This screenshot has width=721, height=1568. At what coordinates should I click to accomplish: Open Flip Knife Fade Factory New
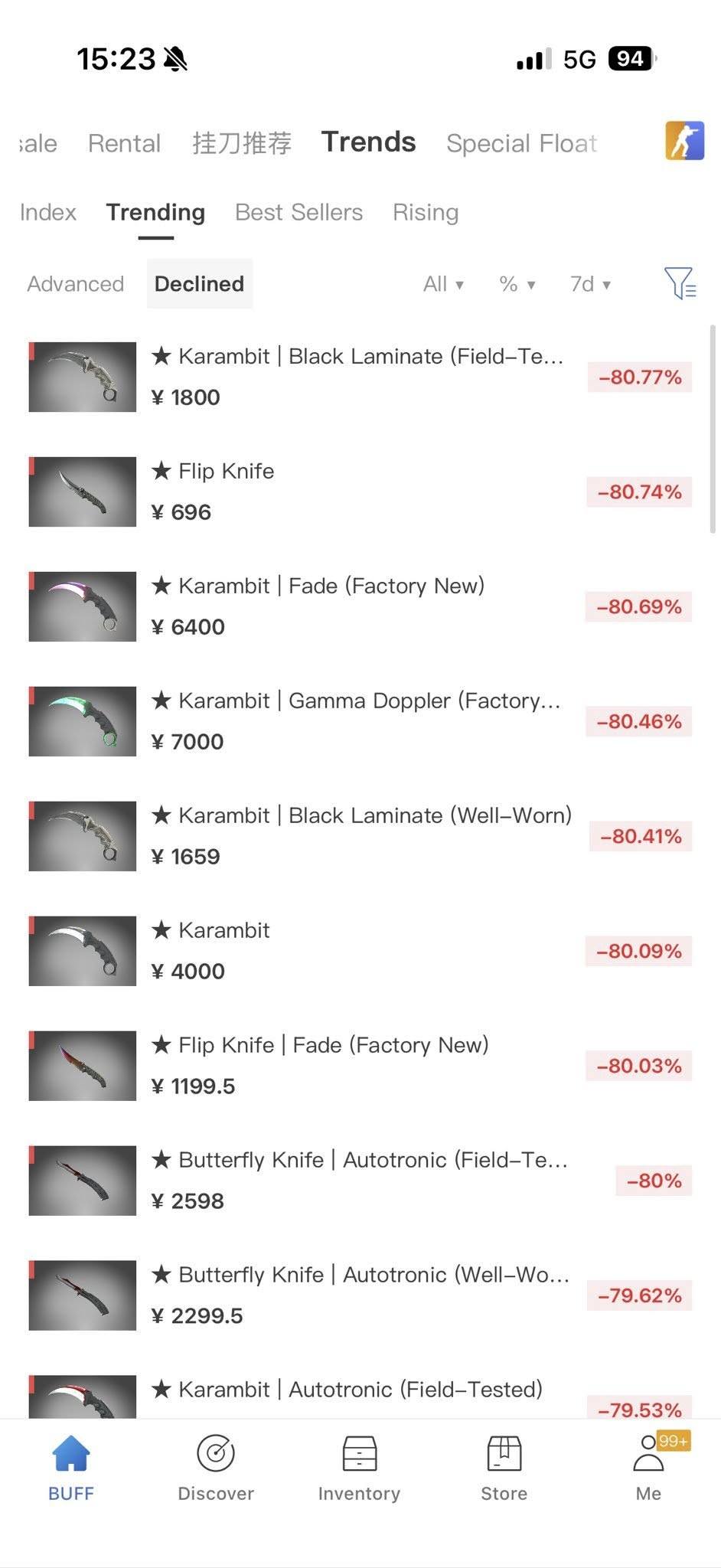point(333,1066)
